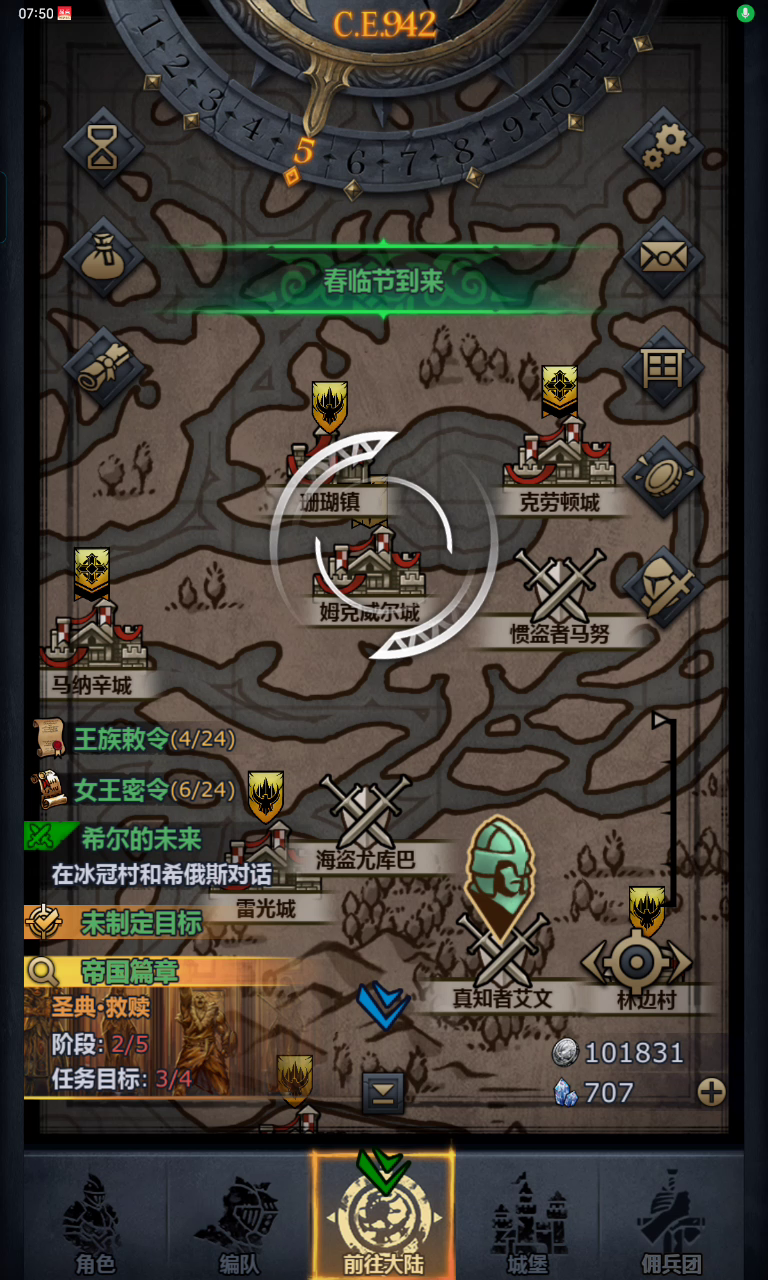Open the settings gear icon

[664, 148]
